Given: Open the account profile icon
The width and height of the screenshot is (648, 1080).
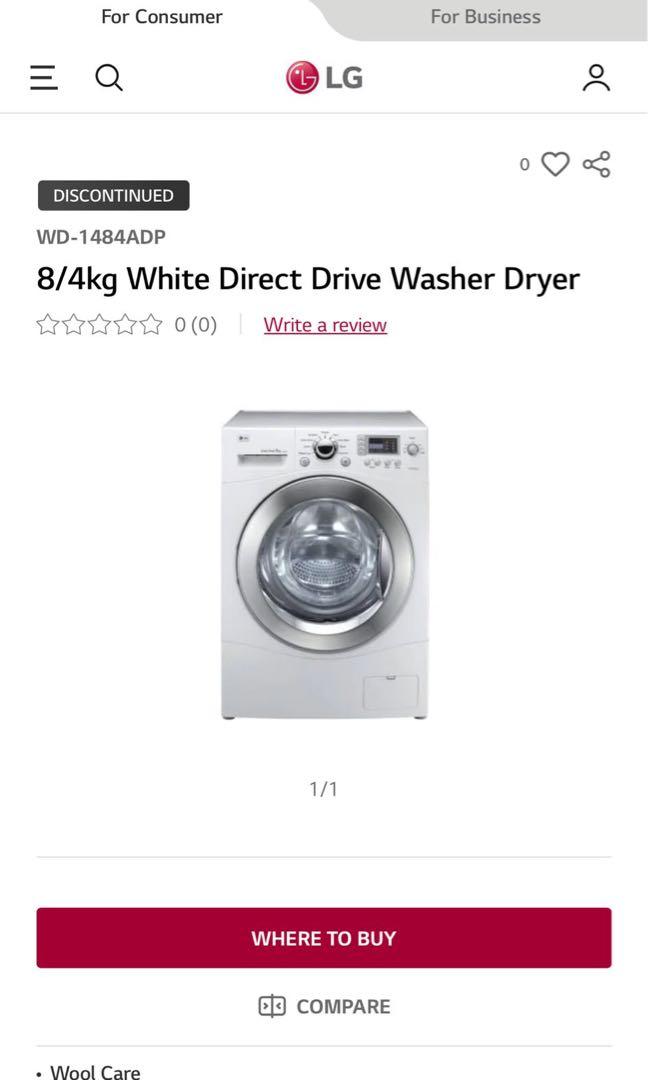Looking at the screenshot, I should pyautogui.click(x=596, y=77).
